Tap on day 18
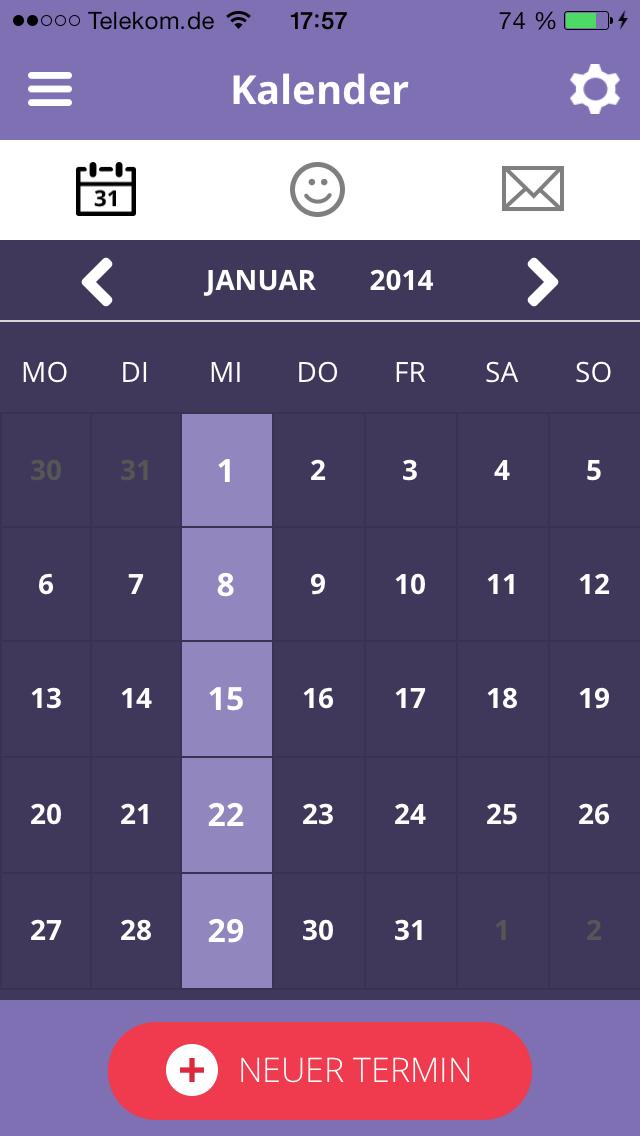Screen dimensions: 640x1136 [502, 698]
